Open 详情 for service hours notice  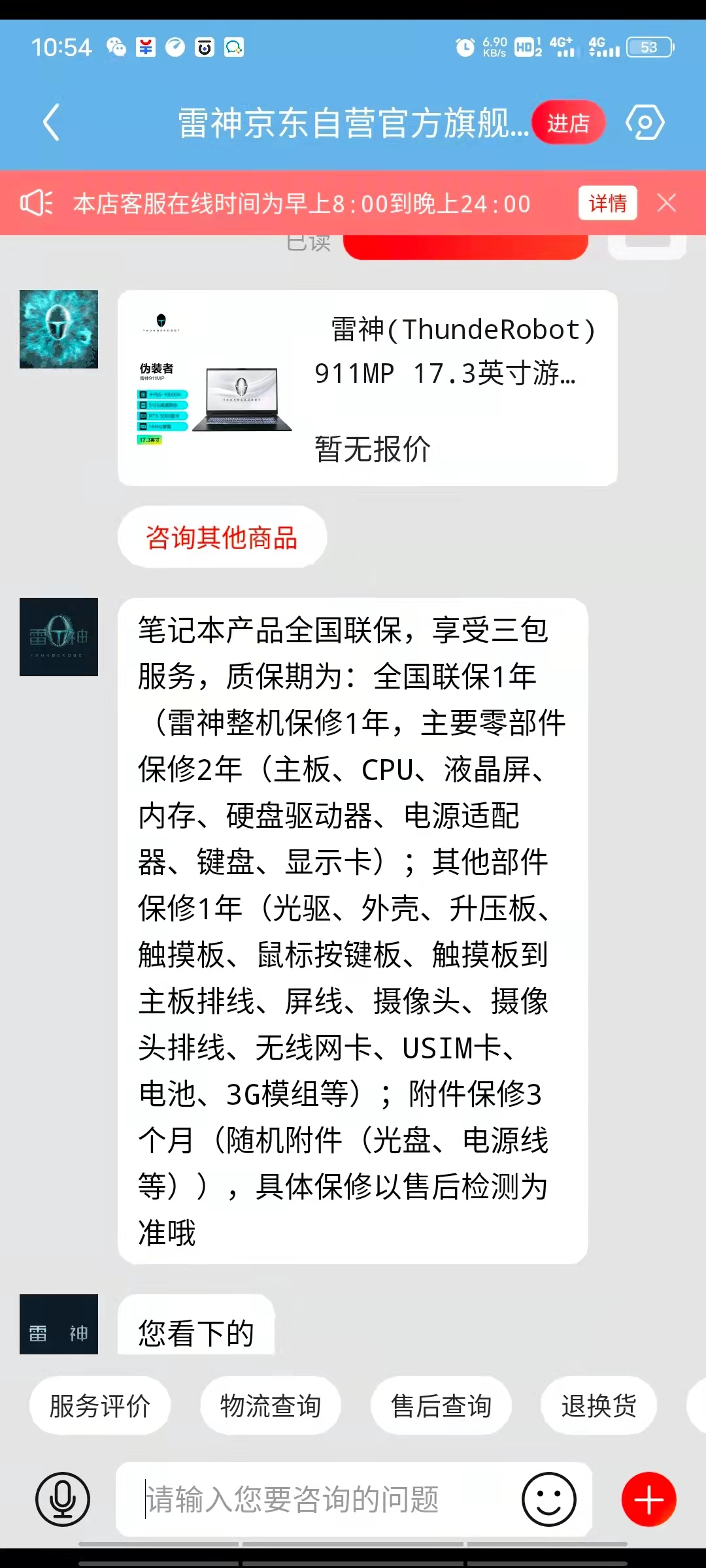coord(608,203)
